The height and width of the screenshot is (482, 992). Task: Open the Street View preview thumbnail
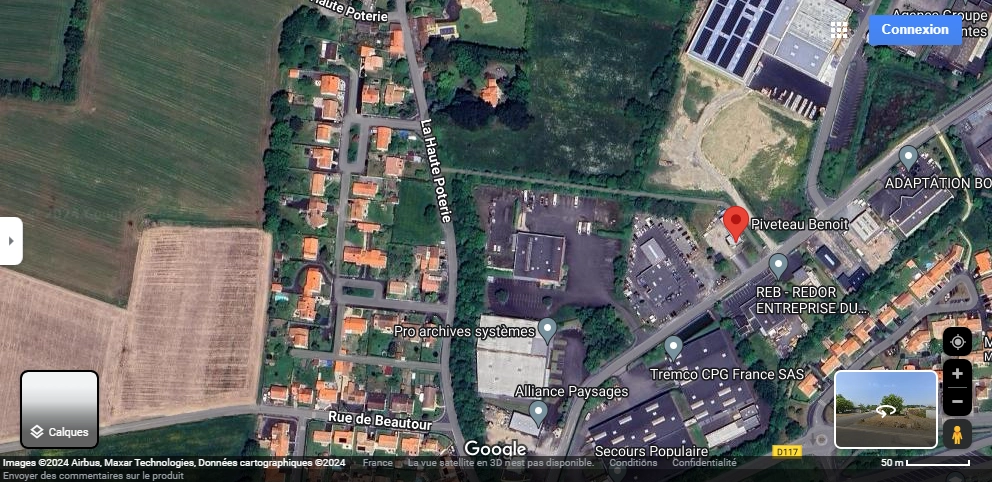coord(885,409)
